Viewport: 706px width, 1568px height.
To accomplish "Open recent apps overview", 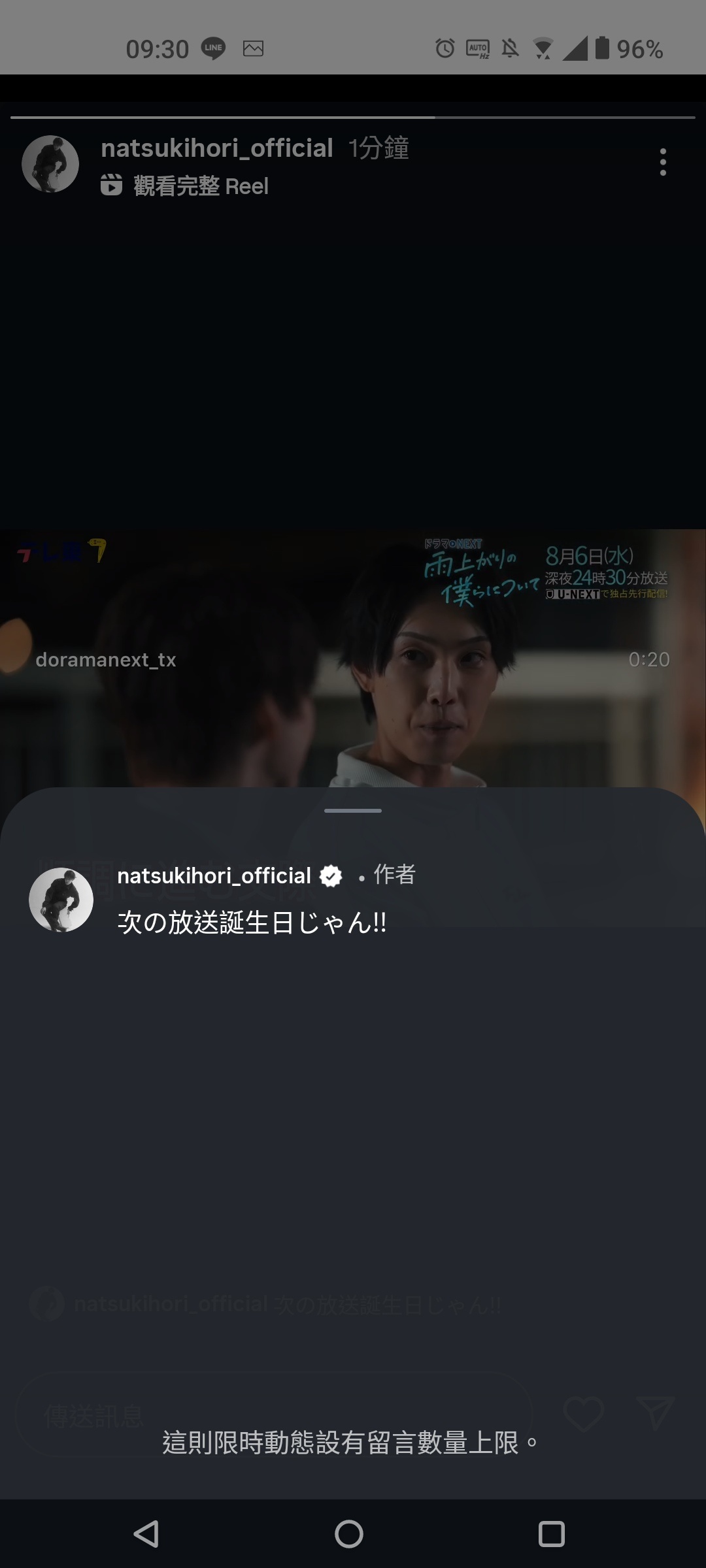I will coord(551,1533).
